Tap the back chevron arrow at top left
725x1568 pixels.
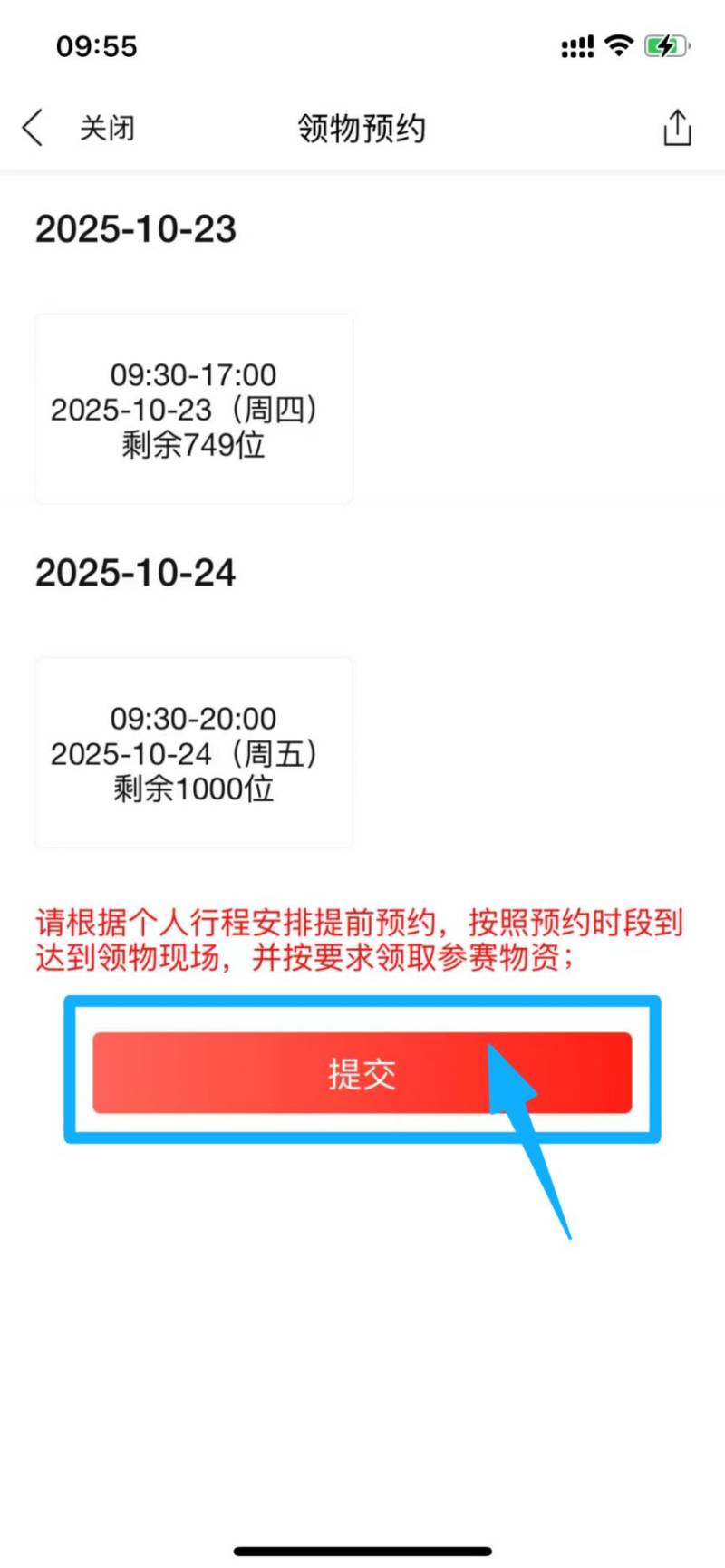coord(33,128)
